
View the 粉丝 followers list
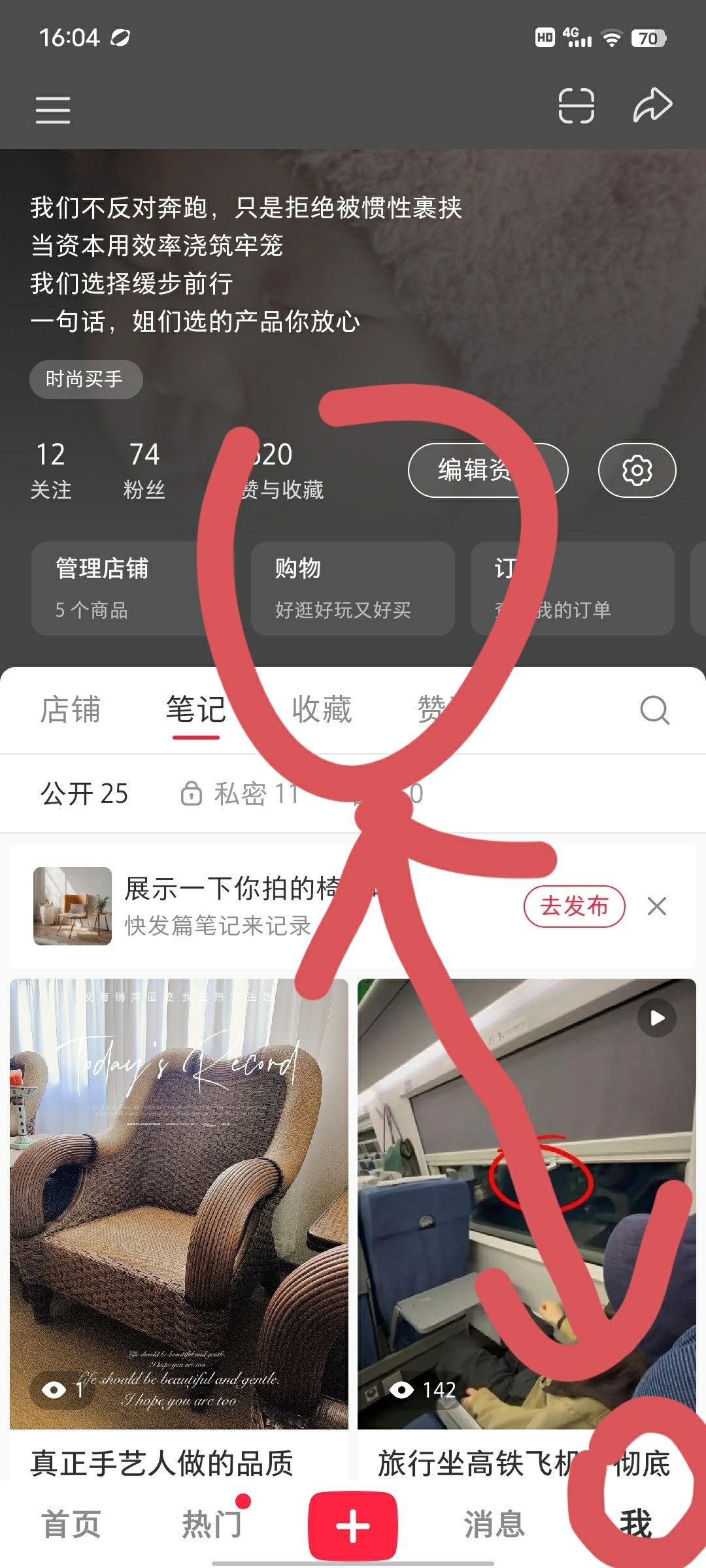144,470
